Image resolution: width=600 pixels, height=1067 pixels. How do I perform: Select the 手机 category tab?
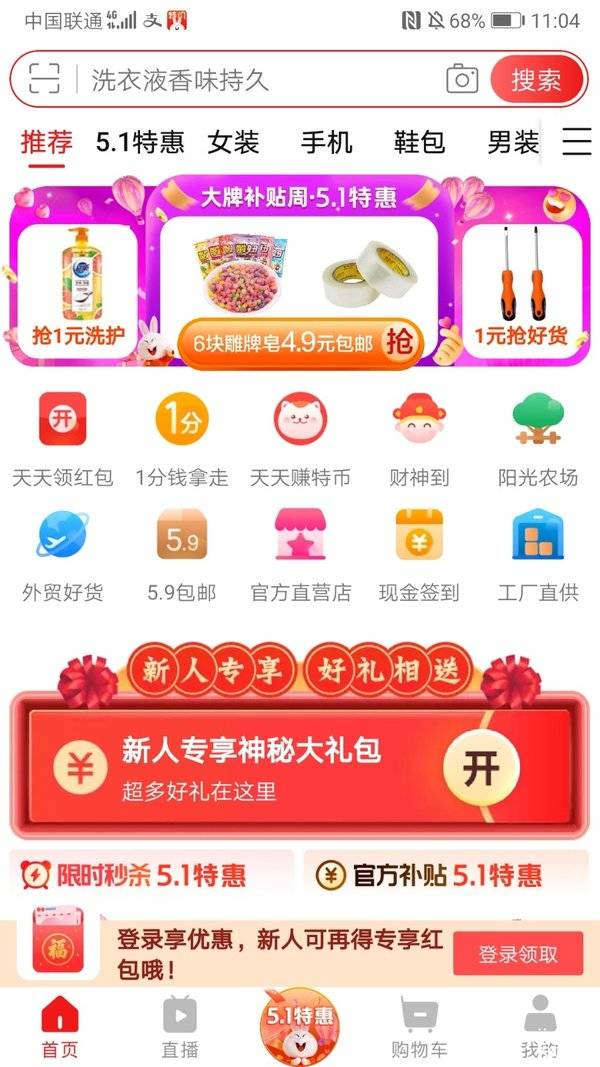point(326,143)
